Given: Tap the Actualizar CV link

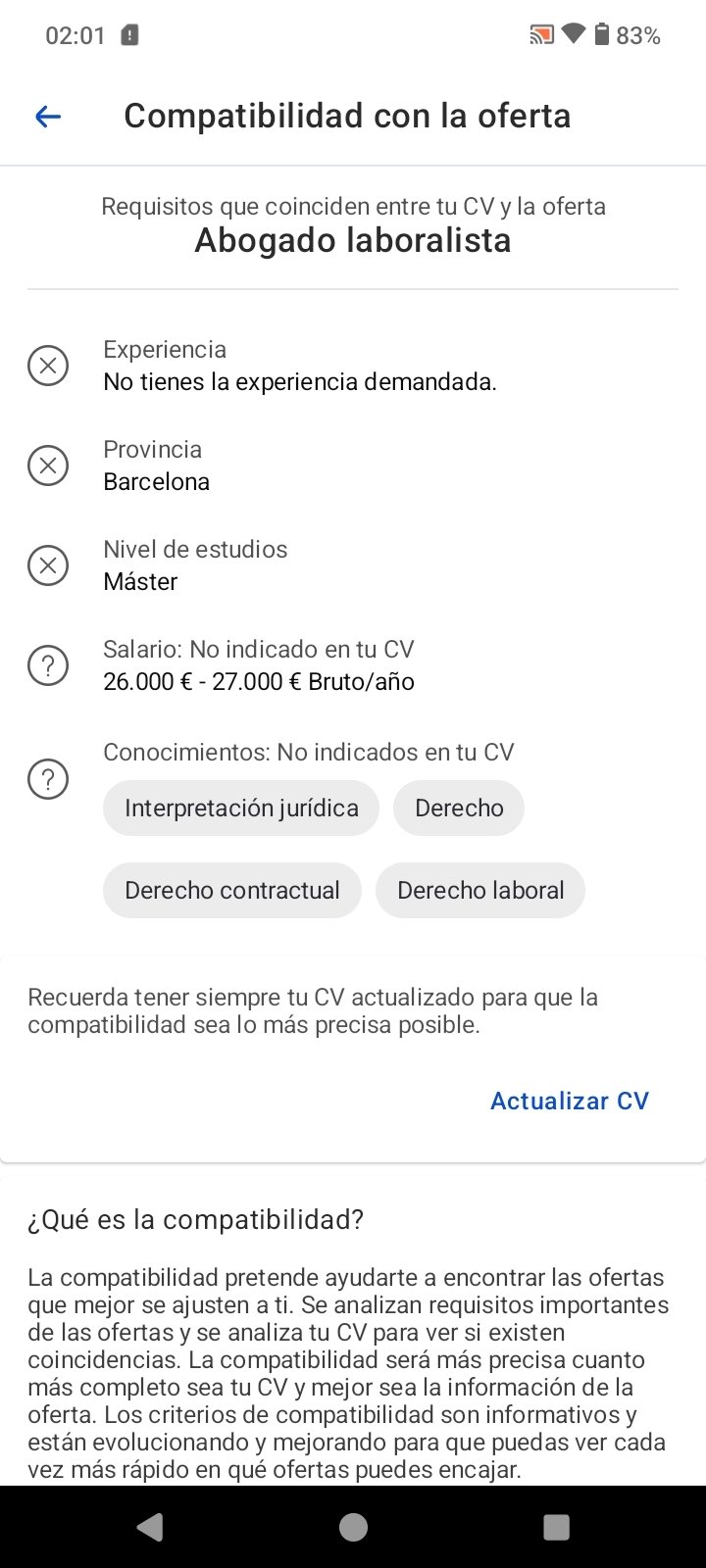Looking at the screenshot, I should point(569,1101).
